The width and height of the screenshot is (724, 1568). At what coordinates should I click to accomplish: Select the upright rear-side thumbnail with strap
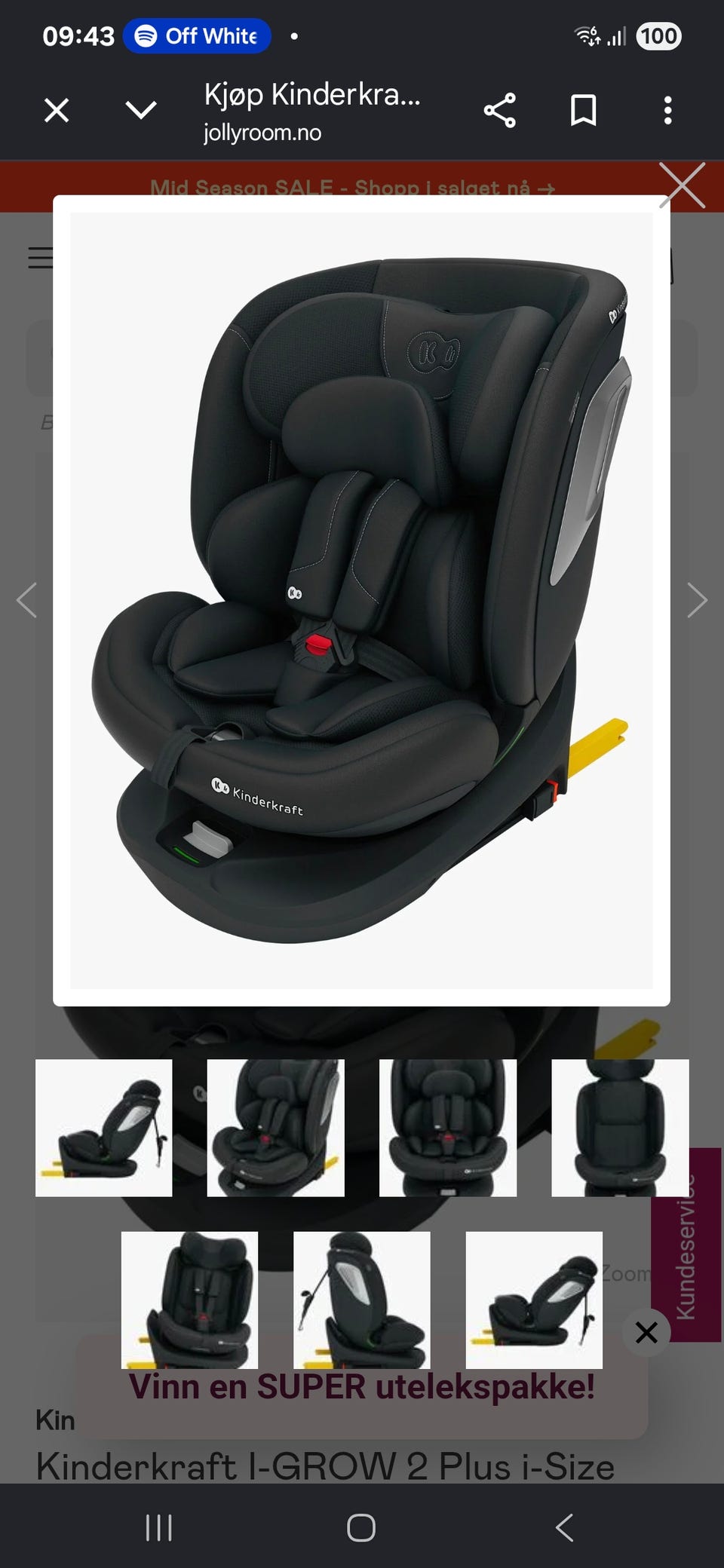tap(362, 1300)
